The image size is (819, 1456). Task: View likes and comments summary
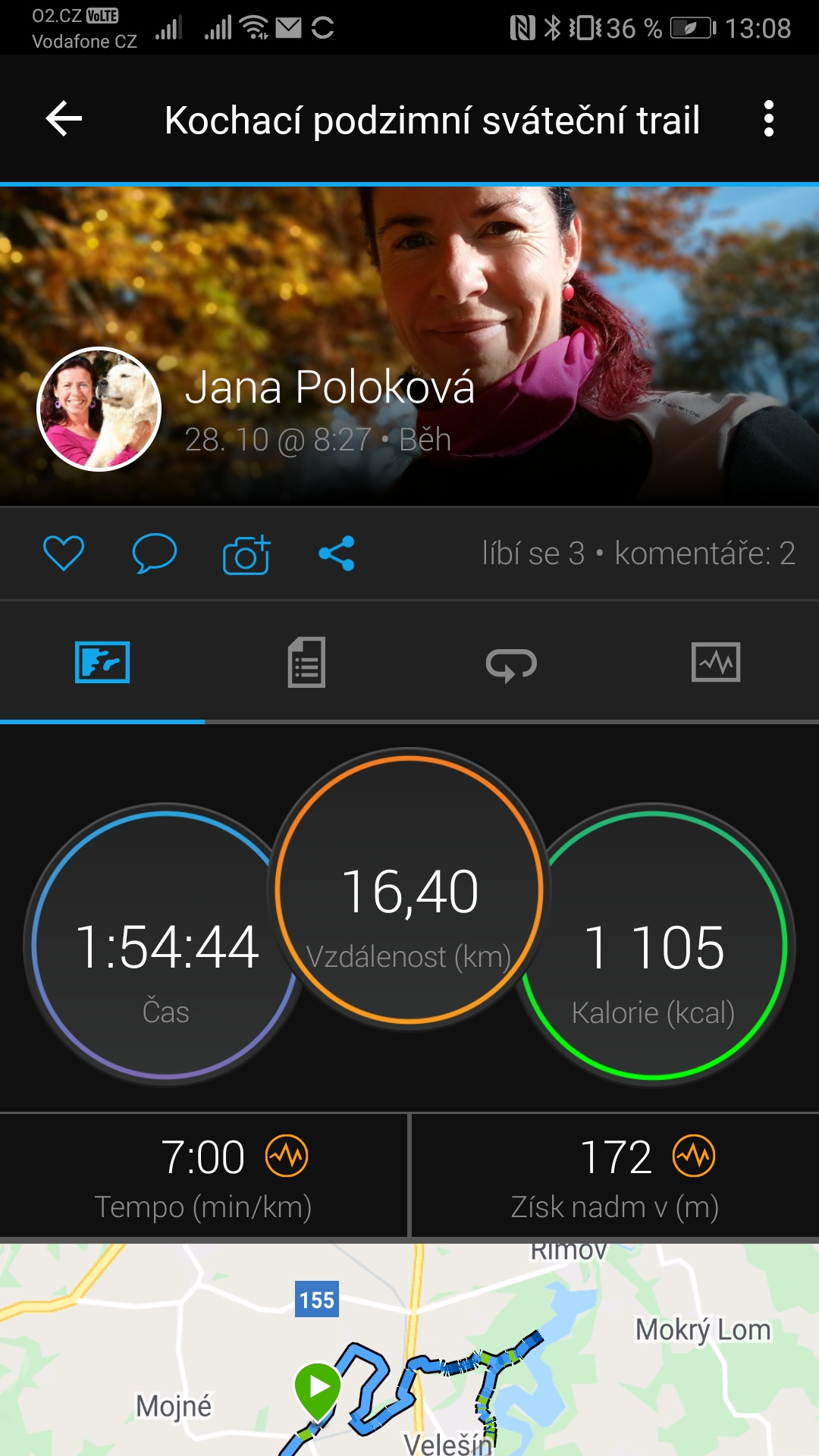pyautogui.click(x=639, y=553)
